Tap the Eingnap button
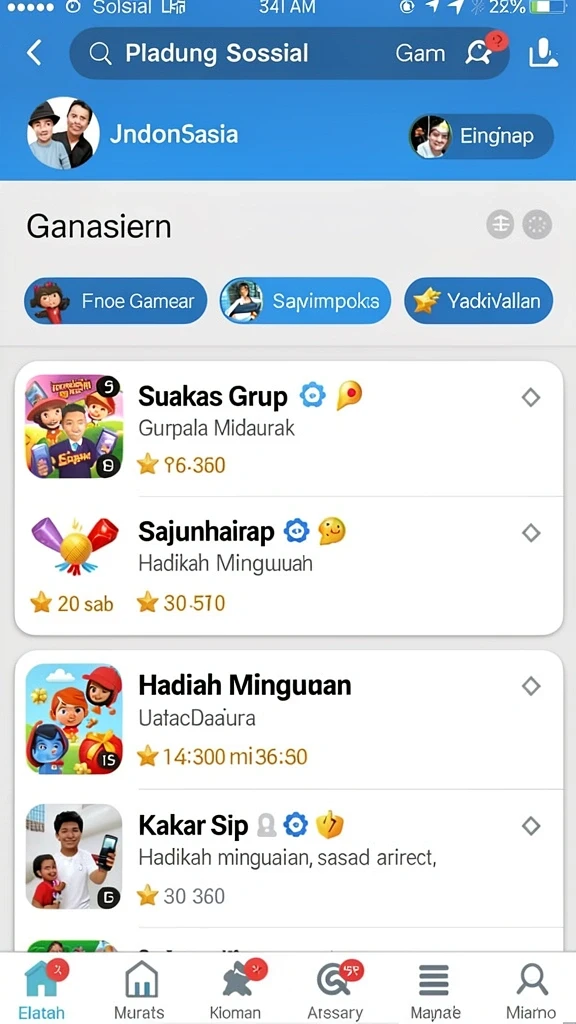The image size is (576, 1024). (481, 136)
